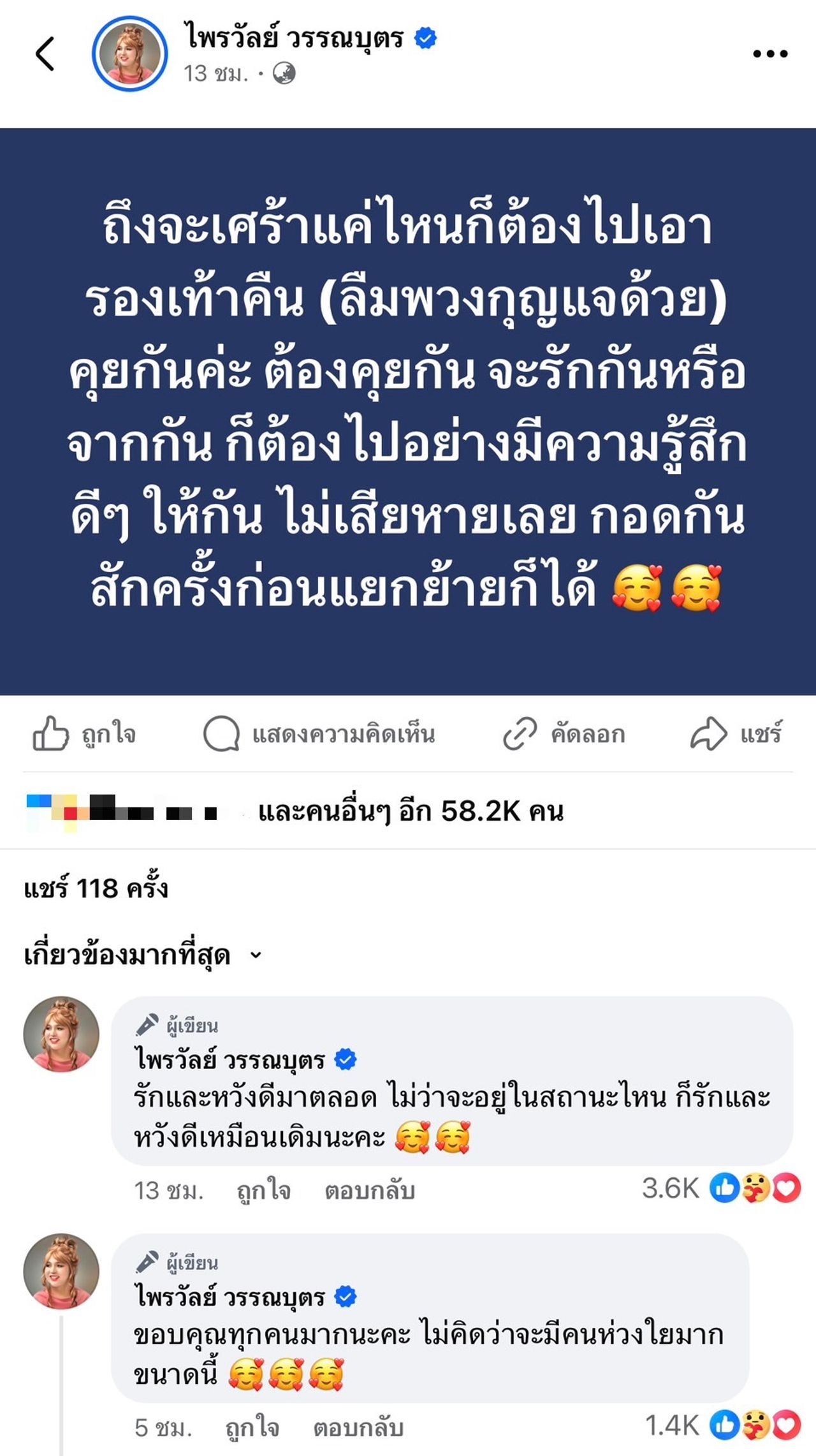Open the แชร์ 118 ครั้ง shares list
The height and width of the screenshot is (1456, 816).
[x=96, y=888]
